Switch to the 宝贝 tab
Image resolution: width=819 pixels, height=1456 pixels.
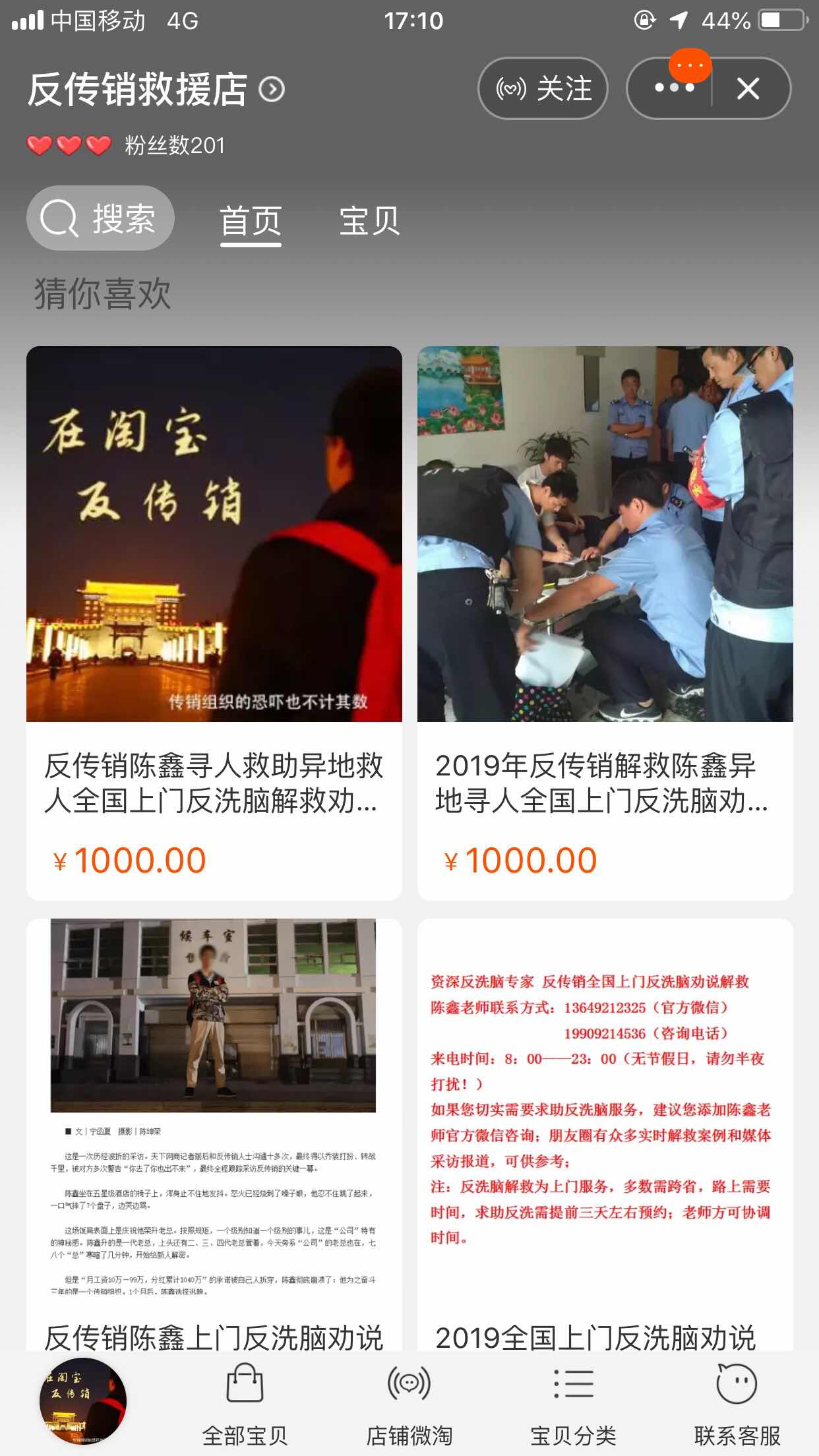(369, 221)
